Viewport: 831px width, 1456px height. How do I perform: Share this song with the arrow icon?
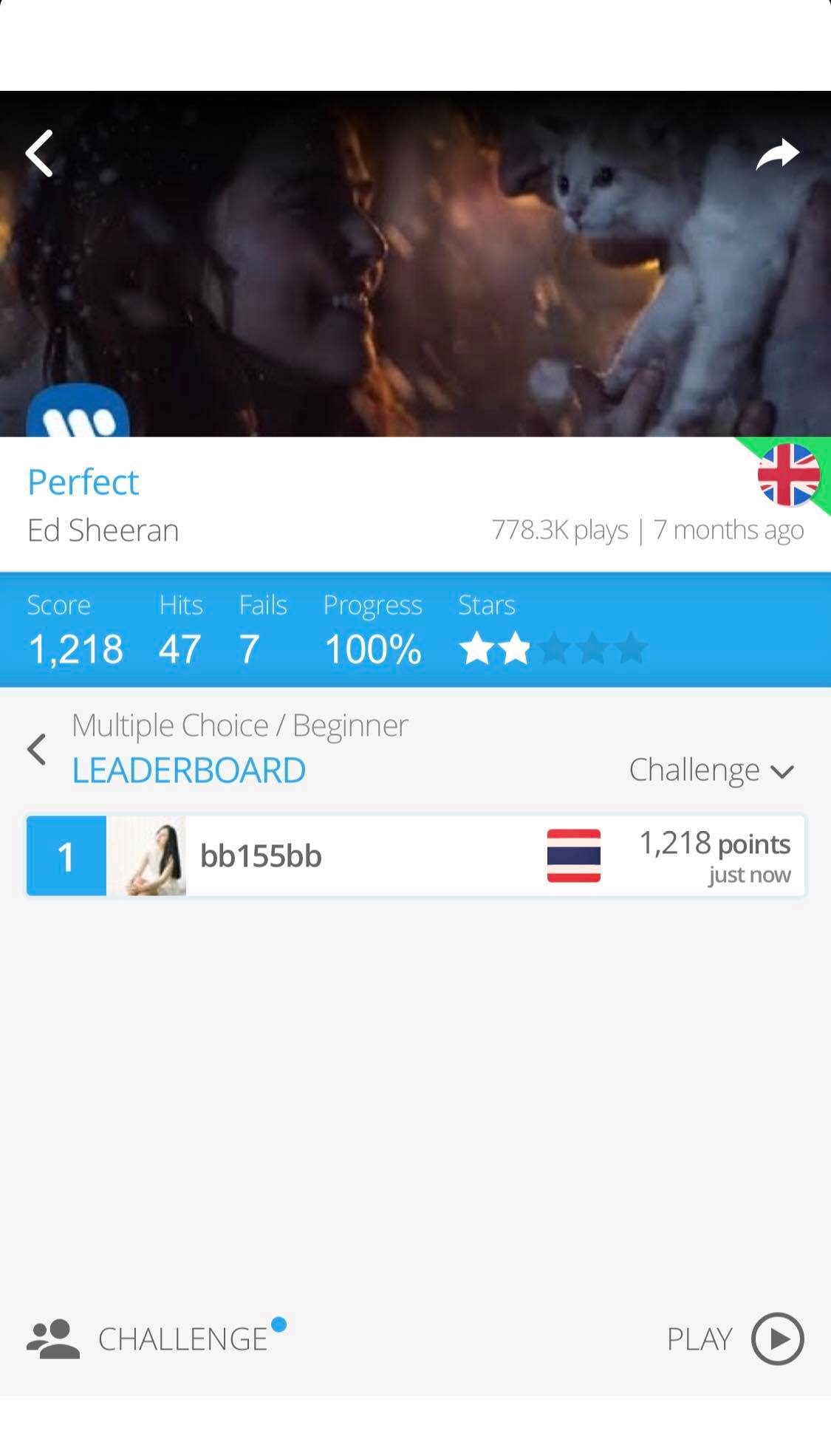777,154
